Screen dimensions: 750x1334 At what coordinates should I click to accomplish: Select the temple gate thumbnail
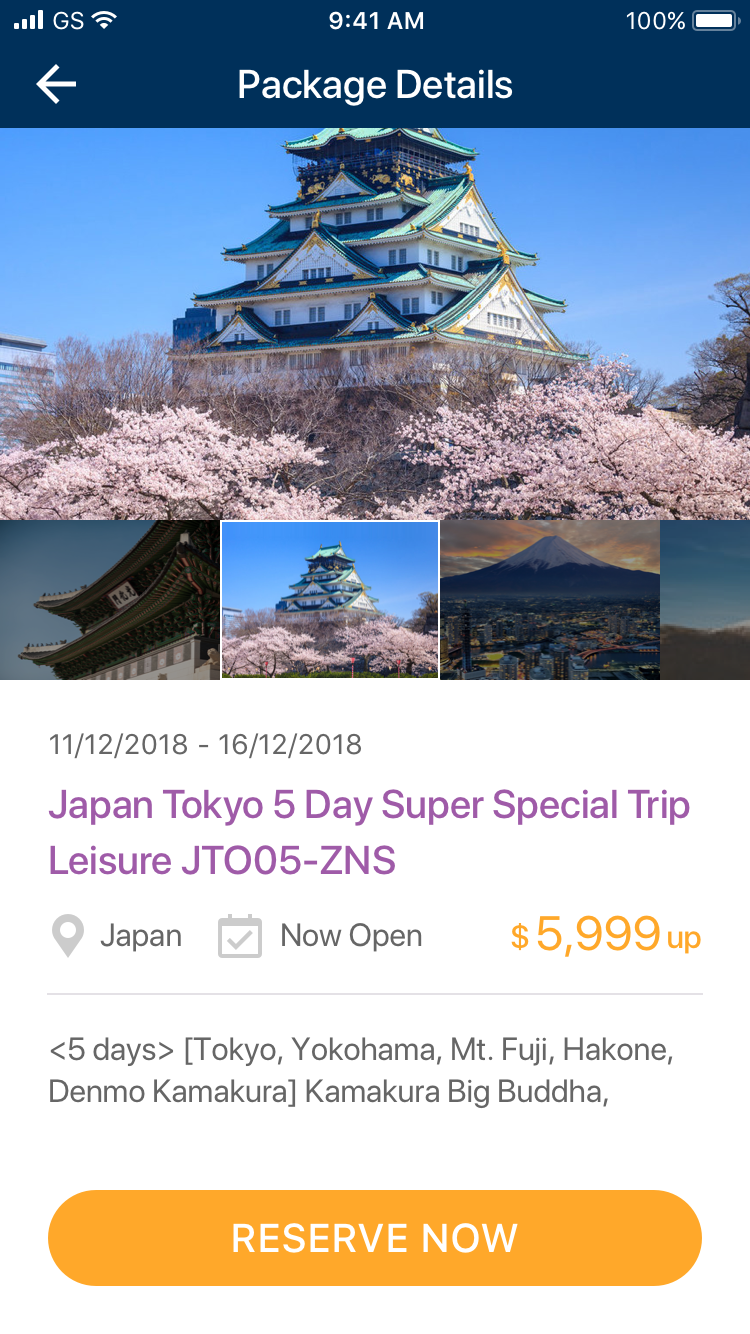click(109, 600)
